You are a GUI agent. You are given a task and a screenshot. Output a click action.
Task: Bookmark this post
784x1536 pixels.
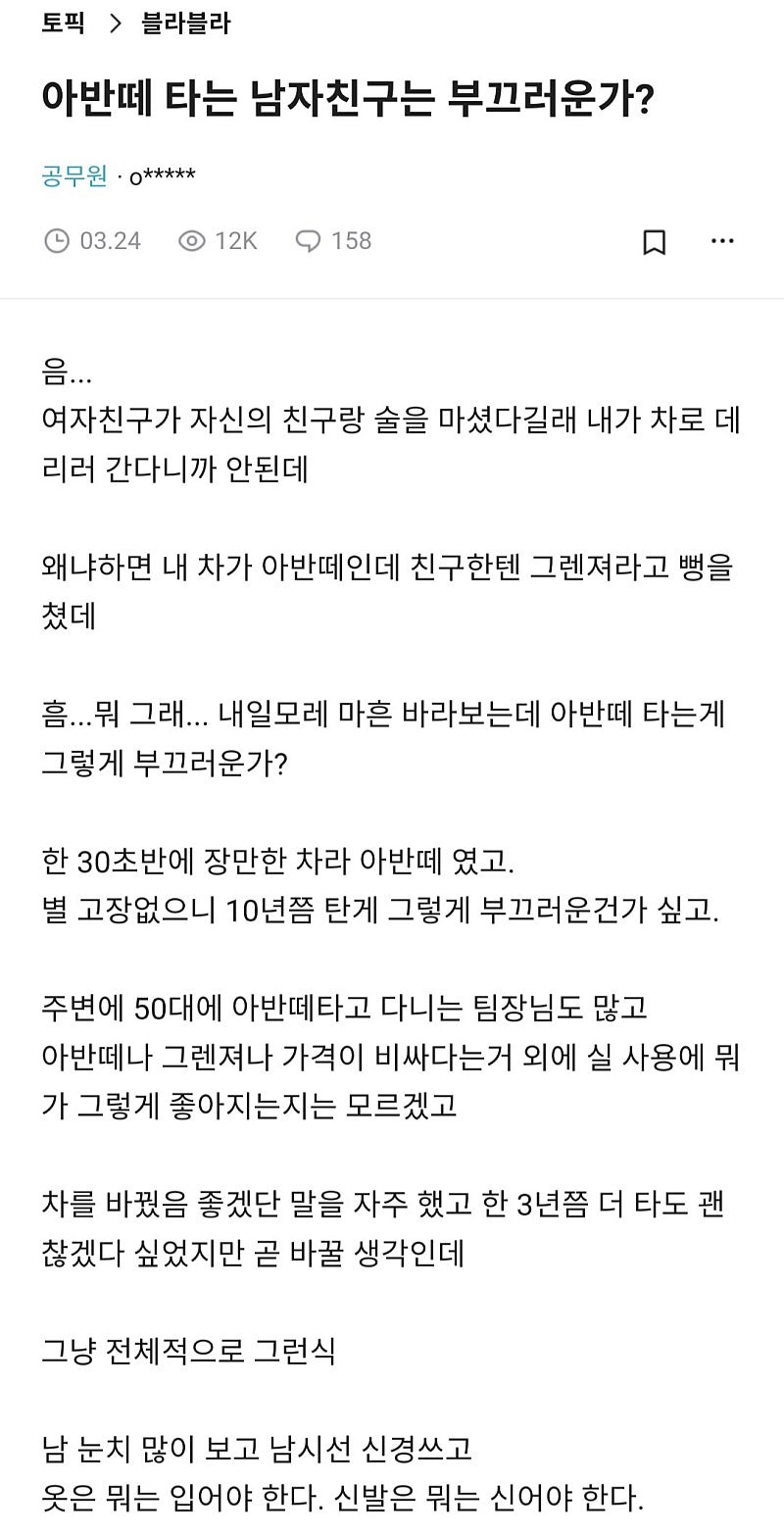655,242
